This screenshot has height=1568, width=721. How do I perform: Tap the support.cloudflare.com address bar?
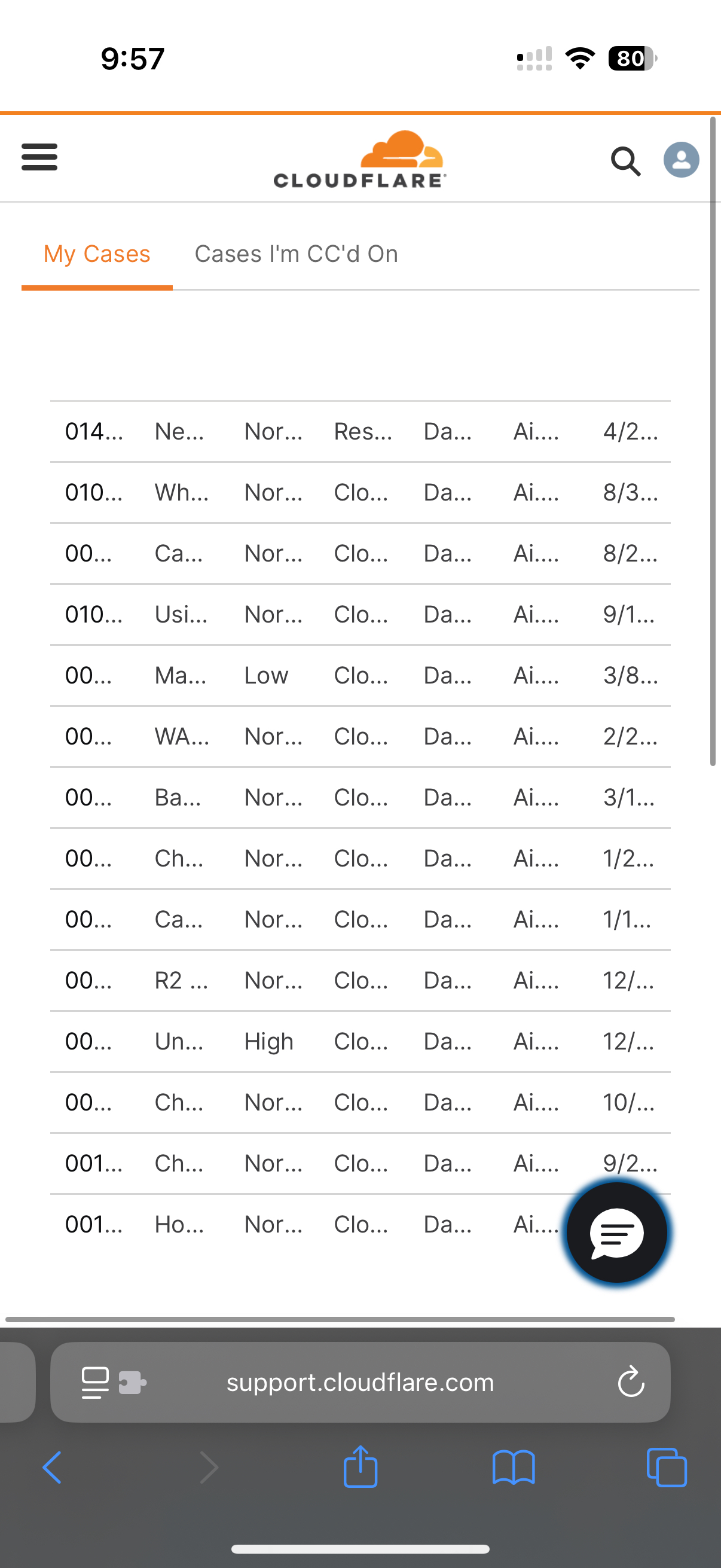coord(360,1382)
